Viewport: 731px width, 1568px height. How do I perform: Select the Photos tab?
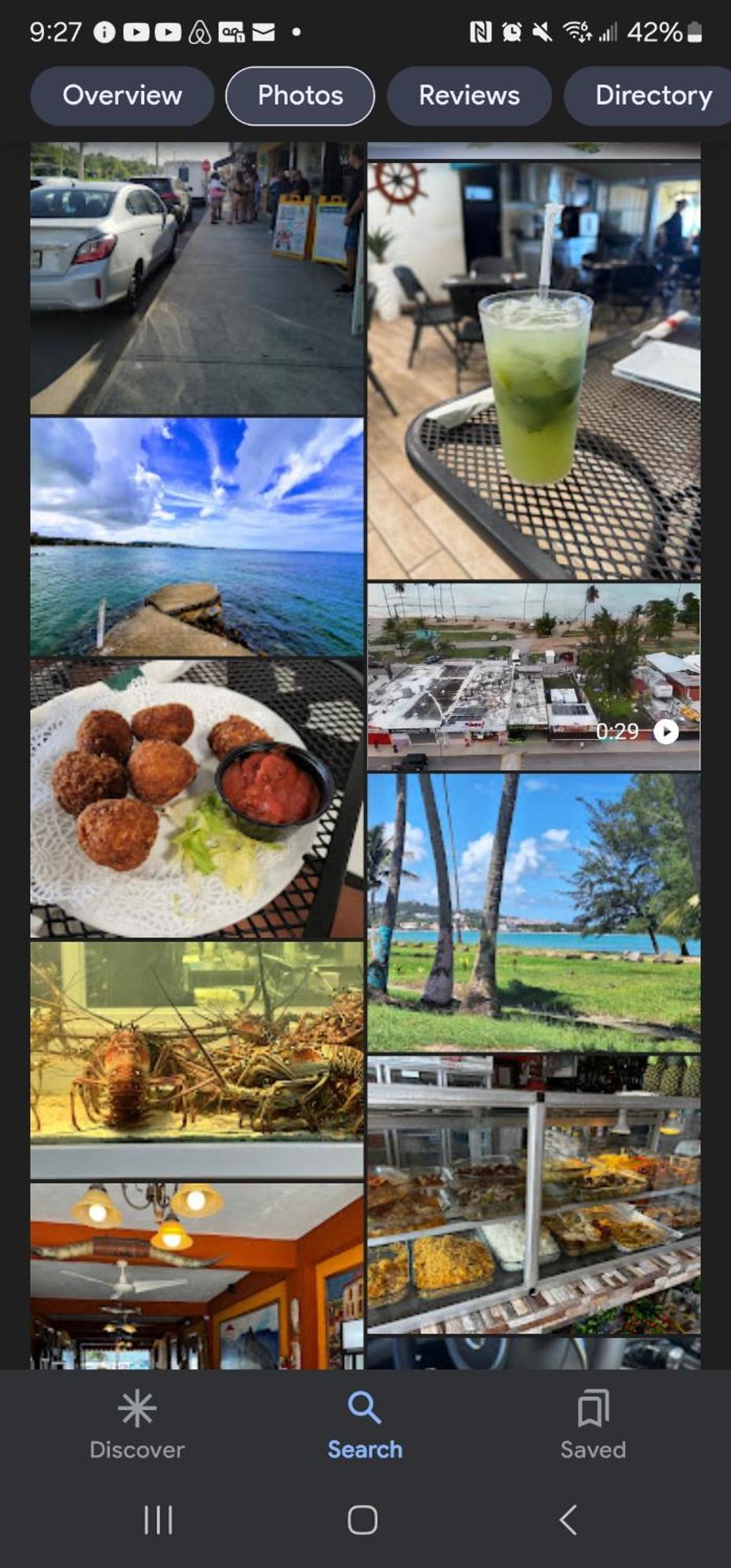pyautogui.click(x=300, y=96)
